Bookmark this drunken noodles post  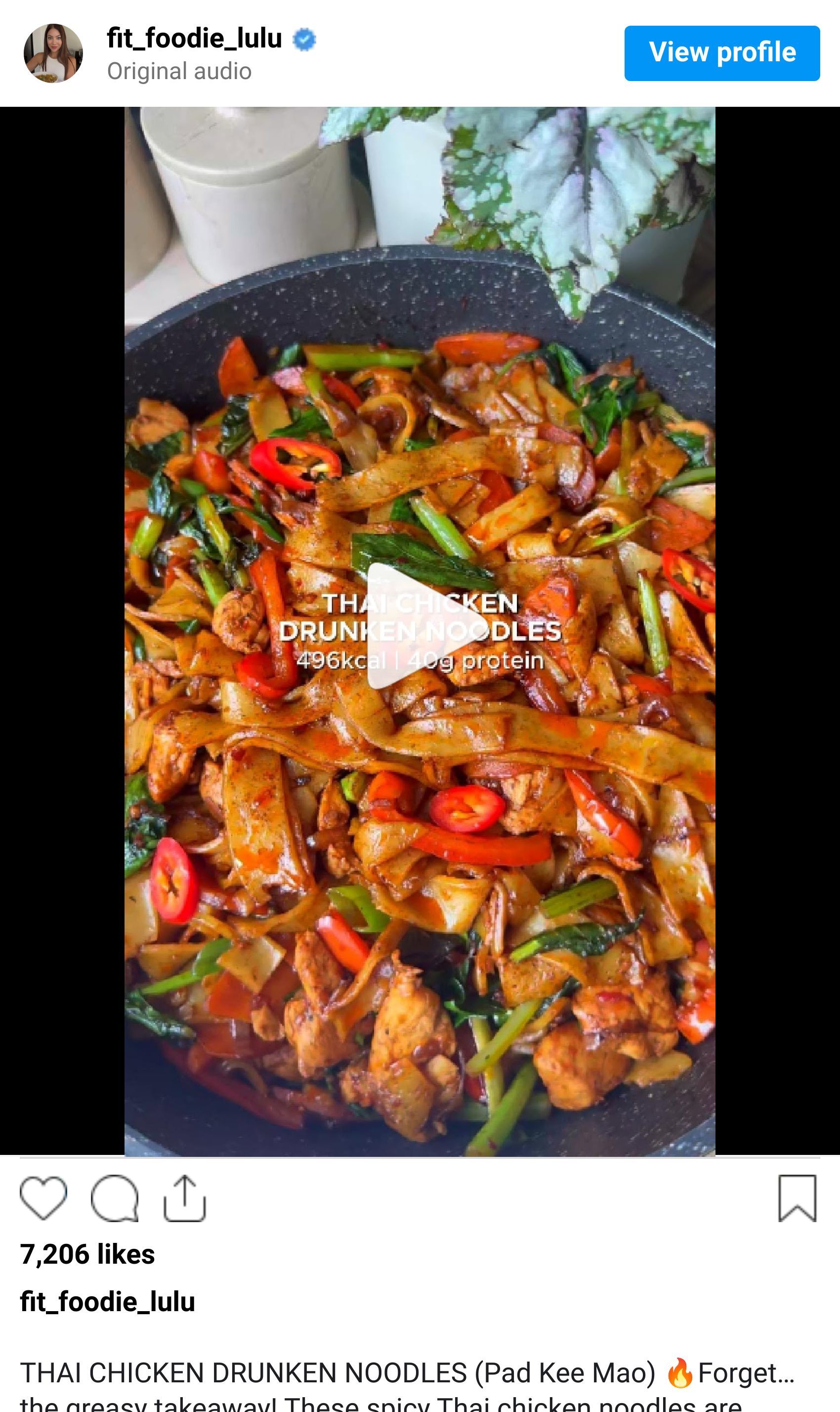(x=797, y=1197)
